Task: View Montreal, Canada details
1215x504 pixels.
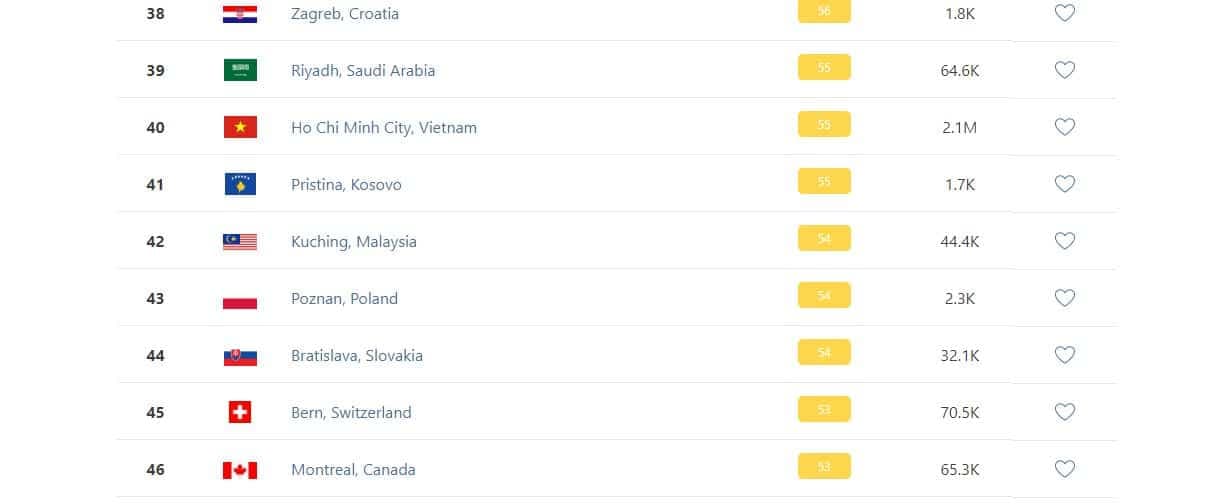Action: (x=352, y=470)
